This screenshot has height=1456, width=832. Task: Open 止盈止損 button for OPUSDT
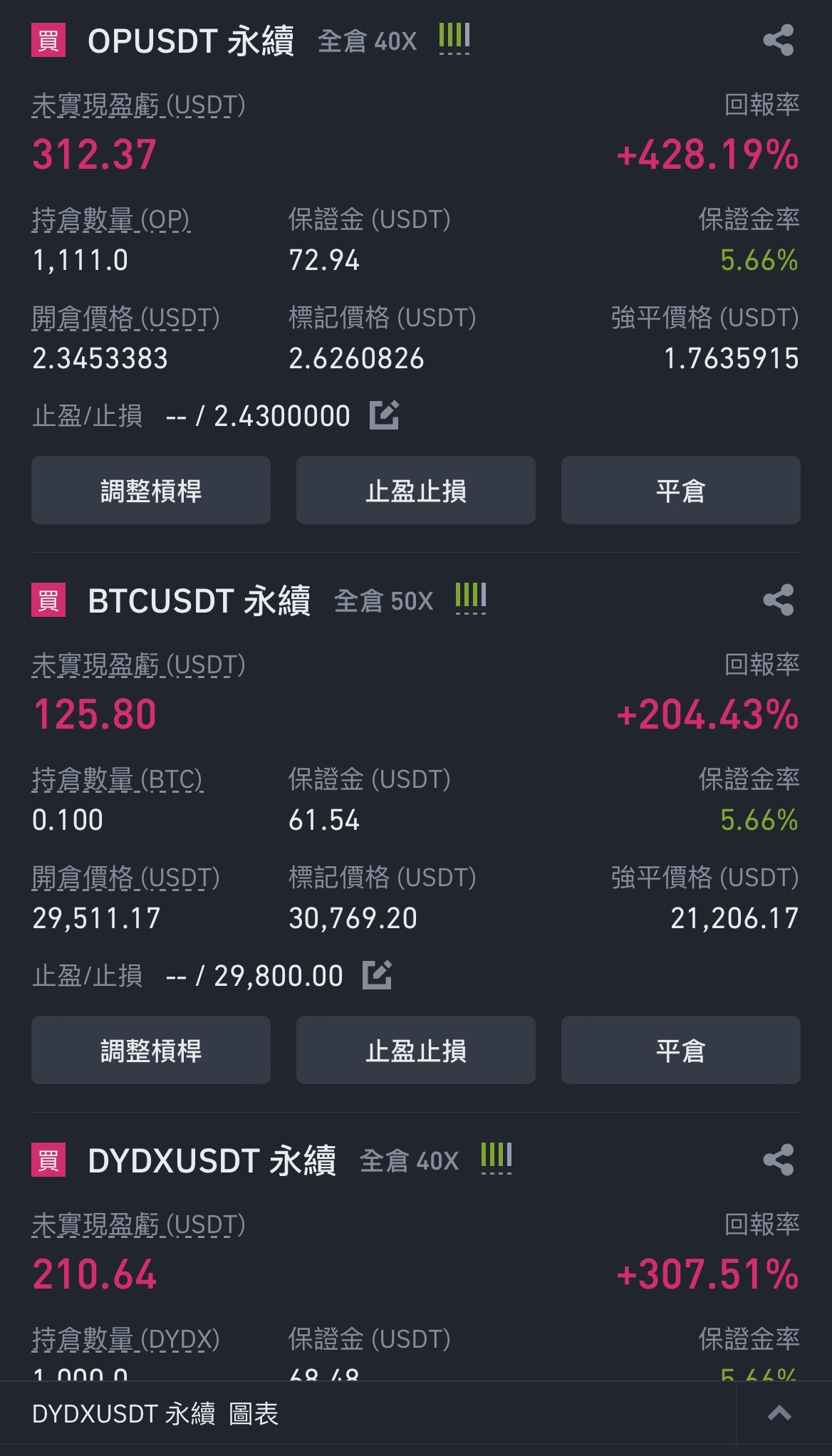tap(416, 490)
